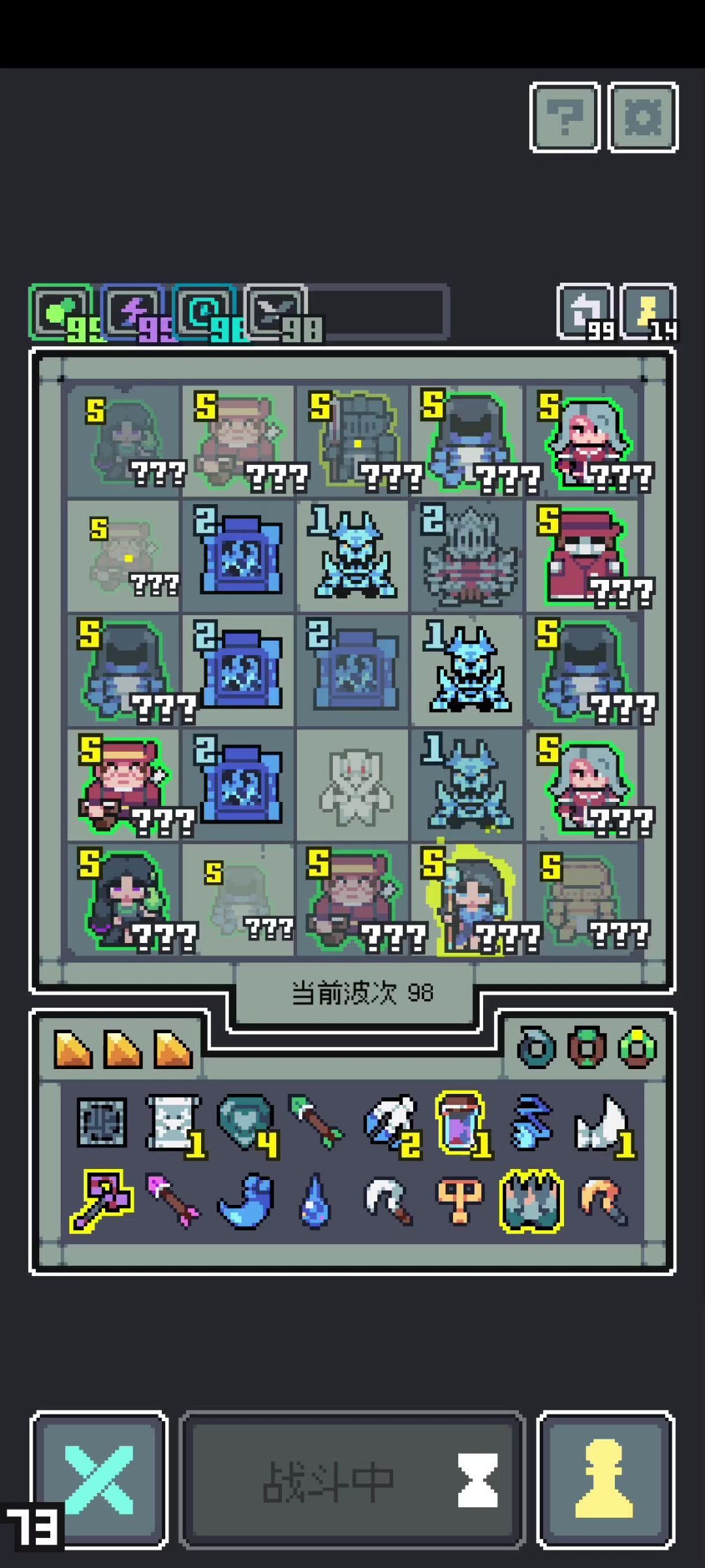Image resolution: width=705 pixels, height=1568 pixels.
Task: Tap the blue water drop item
Action: (x=315, y=1202)
